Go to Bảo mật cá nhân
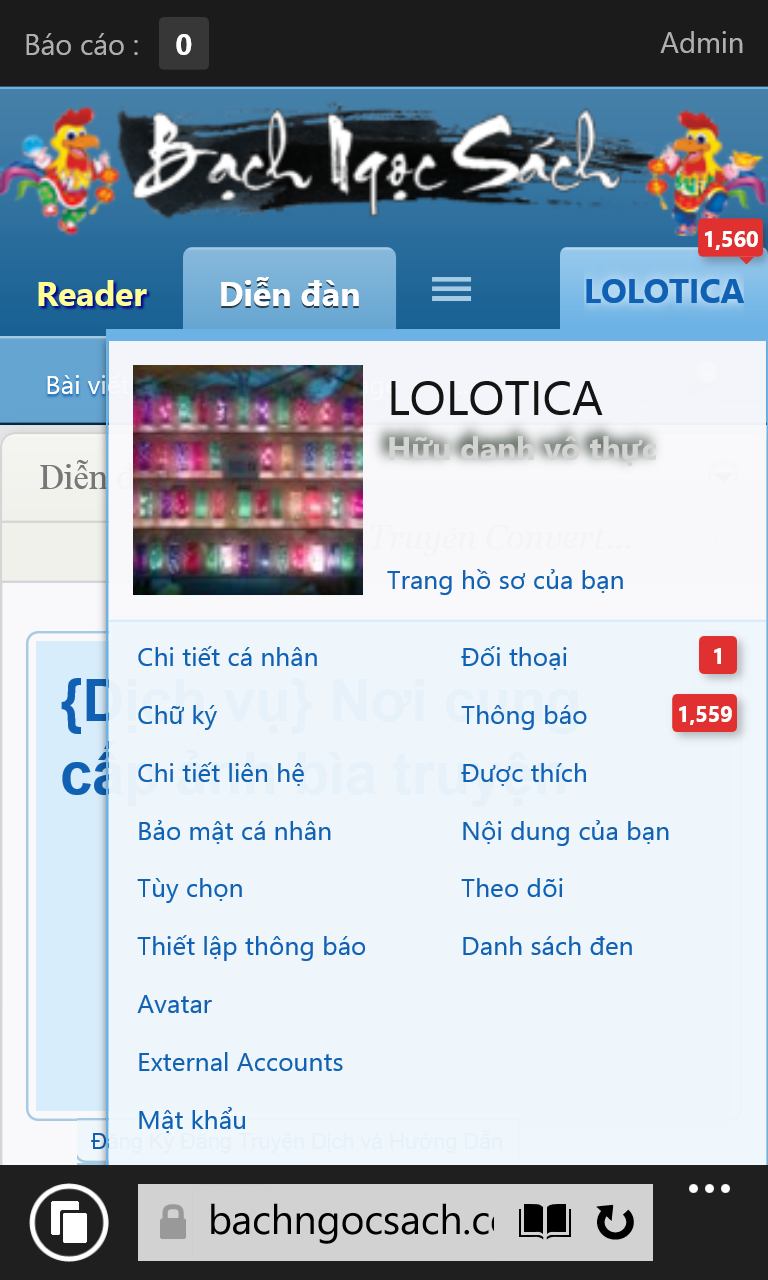This screenshot has height=1280, width=768. point(234,831)
